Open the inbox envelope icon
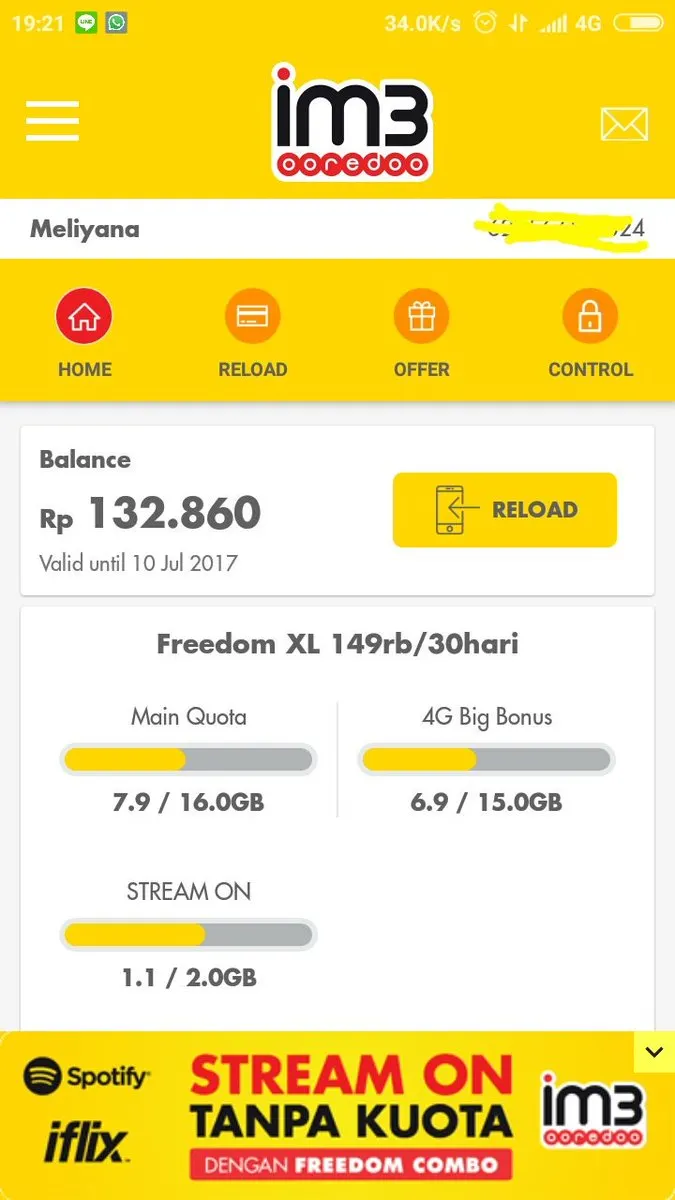Image resolution: width=675 pixels, height=1200 pixels. click(x=624, y=124)
